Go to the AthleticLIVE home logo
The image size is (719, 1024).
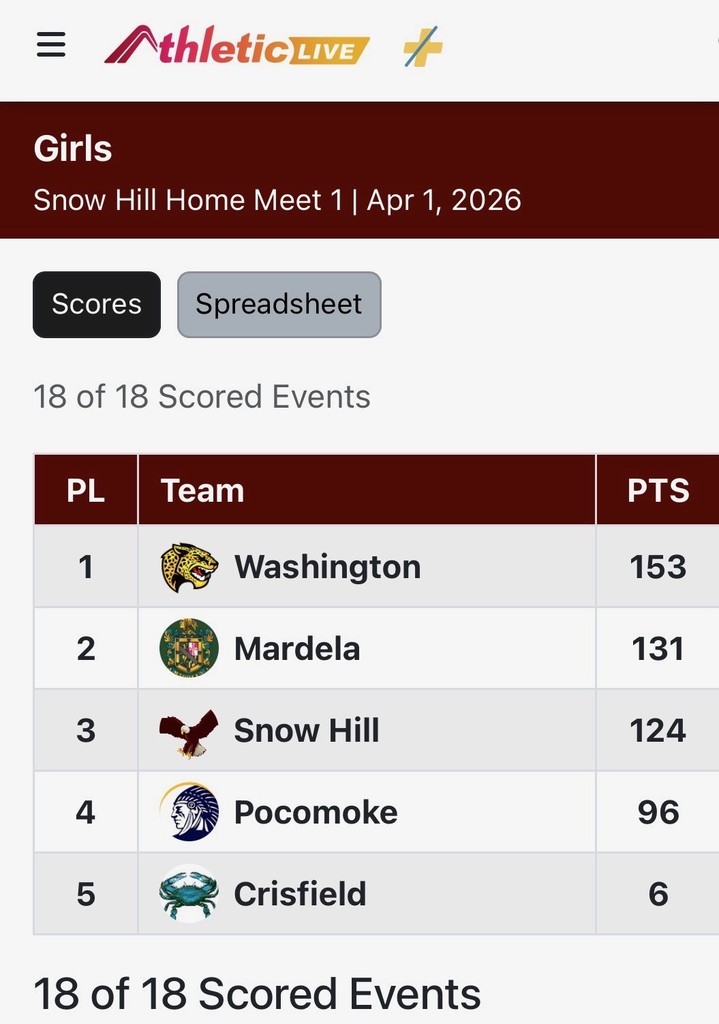237,46
